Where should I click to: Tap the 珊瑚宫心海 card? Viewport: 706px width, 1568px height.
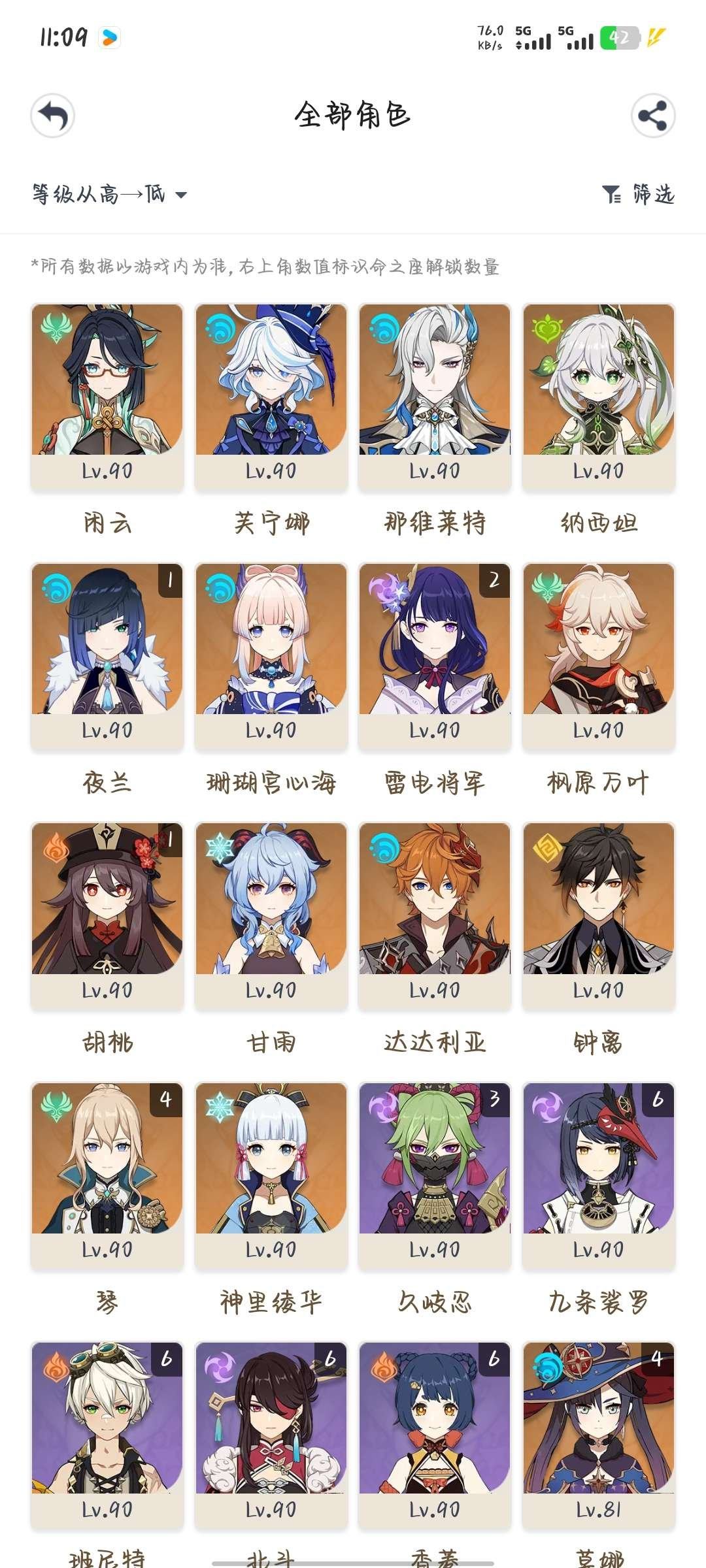click(x=271, y=655)
